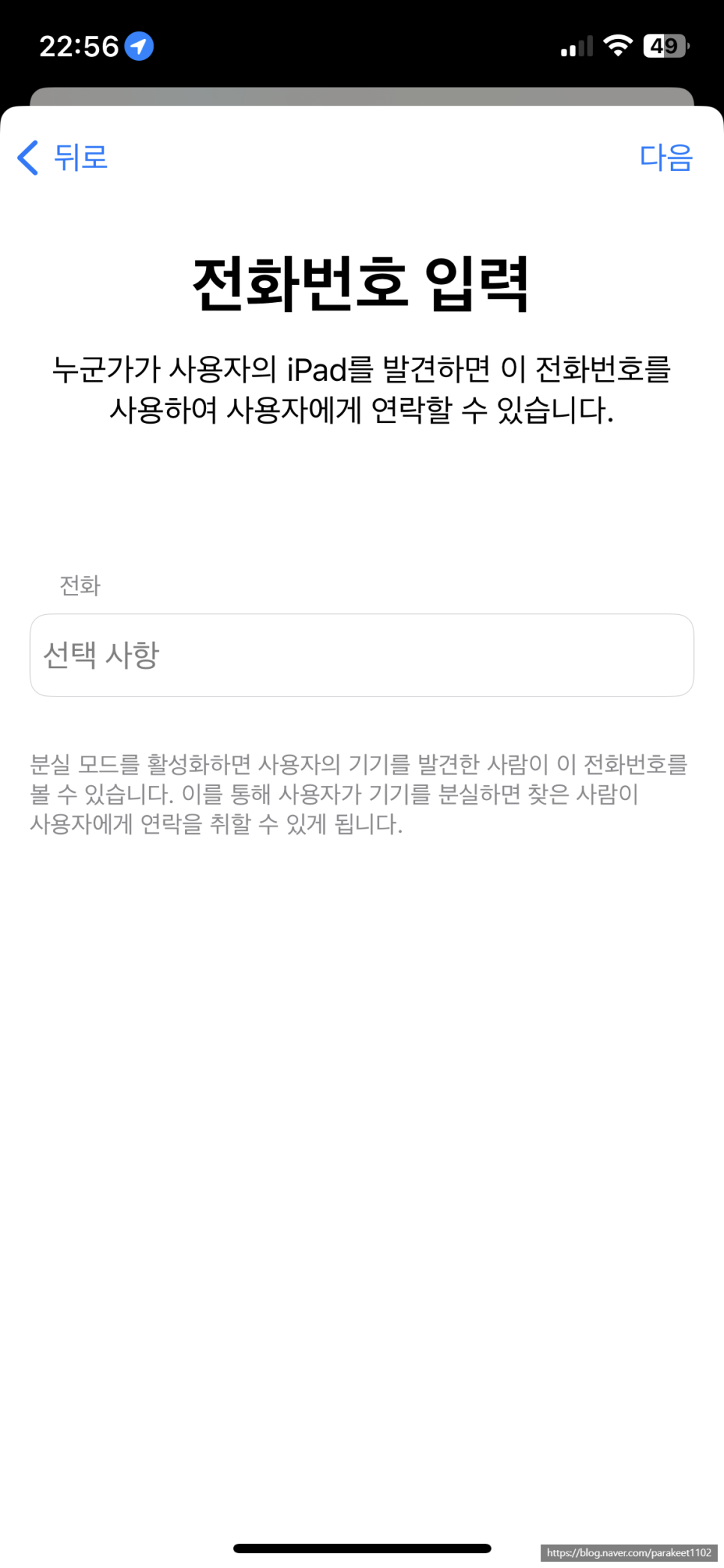
Task: Focus the 전화 number input field
Action: point(362,655)
